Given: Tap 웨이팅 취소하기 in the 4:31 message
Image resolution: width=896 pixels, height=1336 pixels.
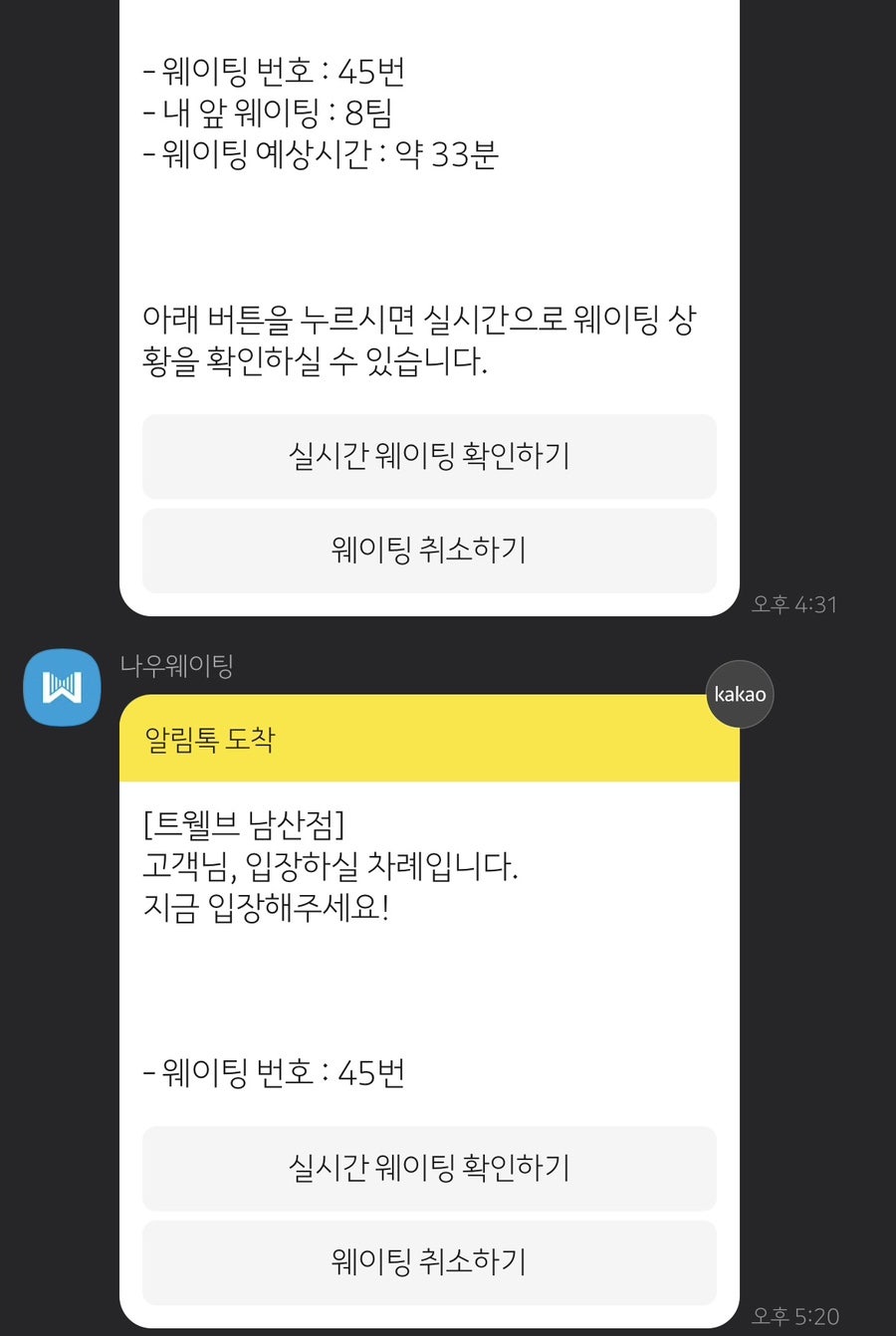Looking at the screenshot, I should coord(429,550).
